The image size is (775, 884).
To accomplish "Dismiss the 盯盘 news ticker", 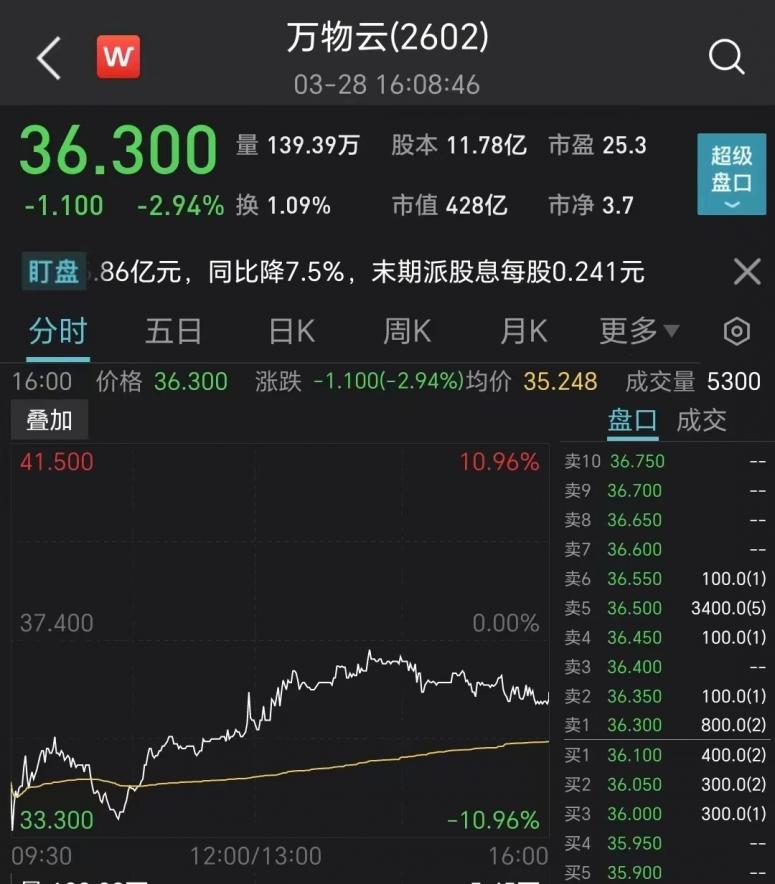I will pyautogui.click(x=747, y=271).
